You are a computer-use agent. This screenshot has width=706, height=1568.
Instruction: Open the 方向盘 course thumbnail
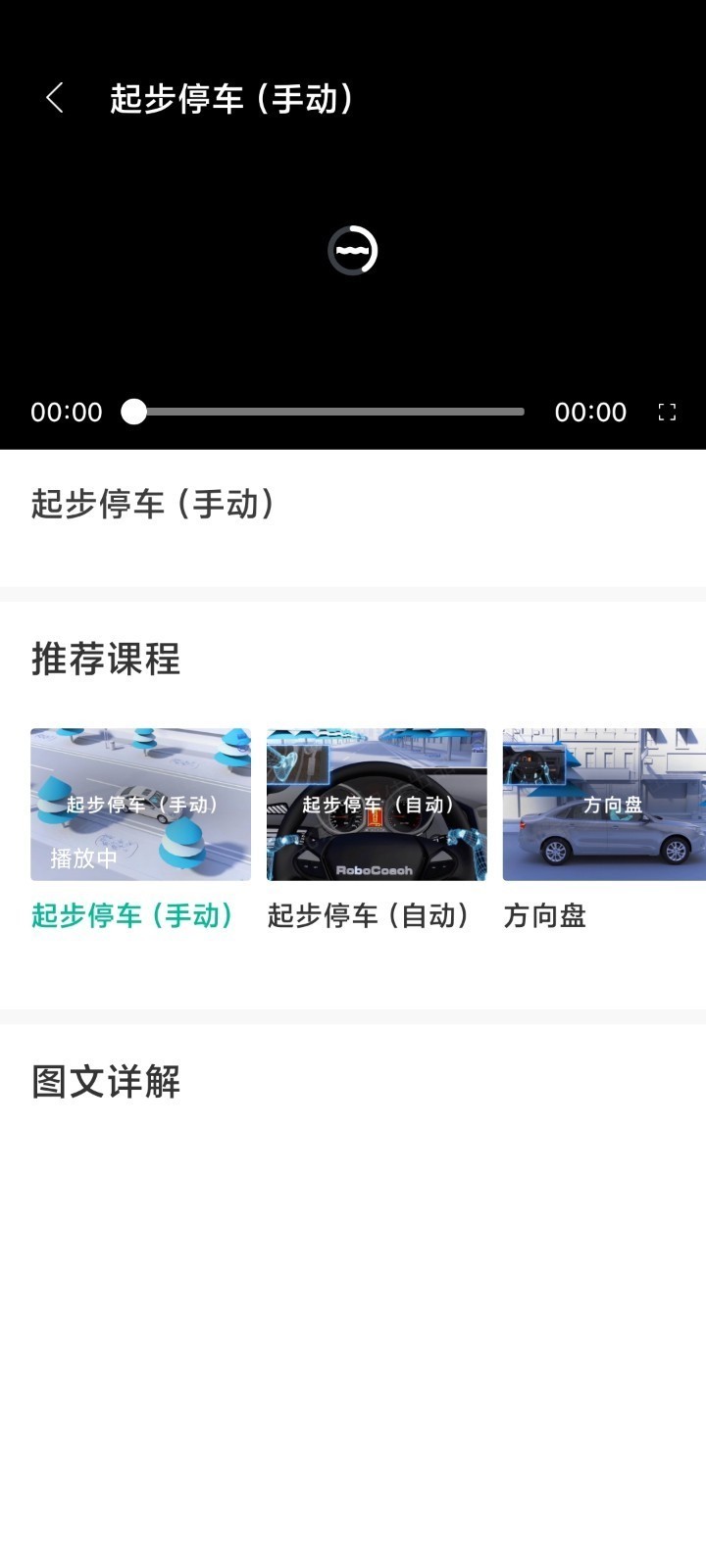click(603, 805)
